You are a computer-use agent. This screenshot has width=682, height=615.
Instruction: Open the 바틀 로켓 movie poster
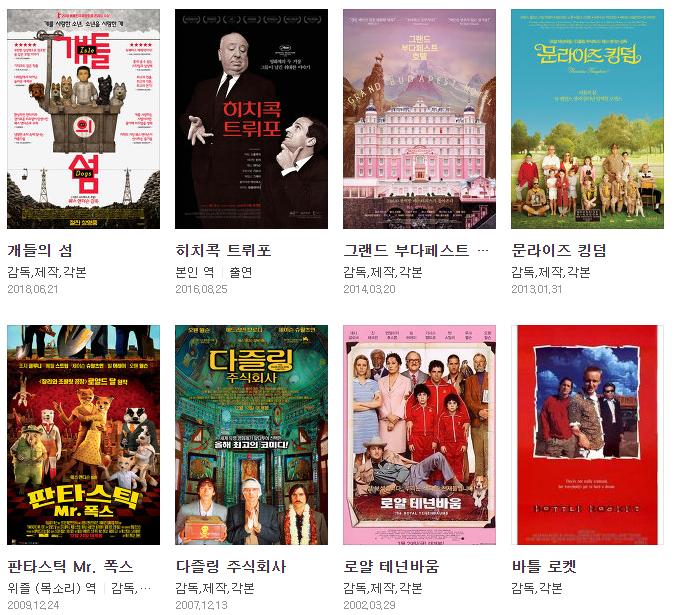coord(587,435)
